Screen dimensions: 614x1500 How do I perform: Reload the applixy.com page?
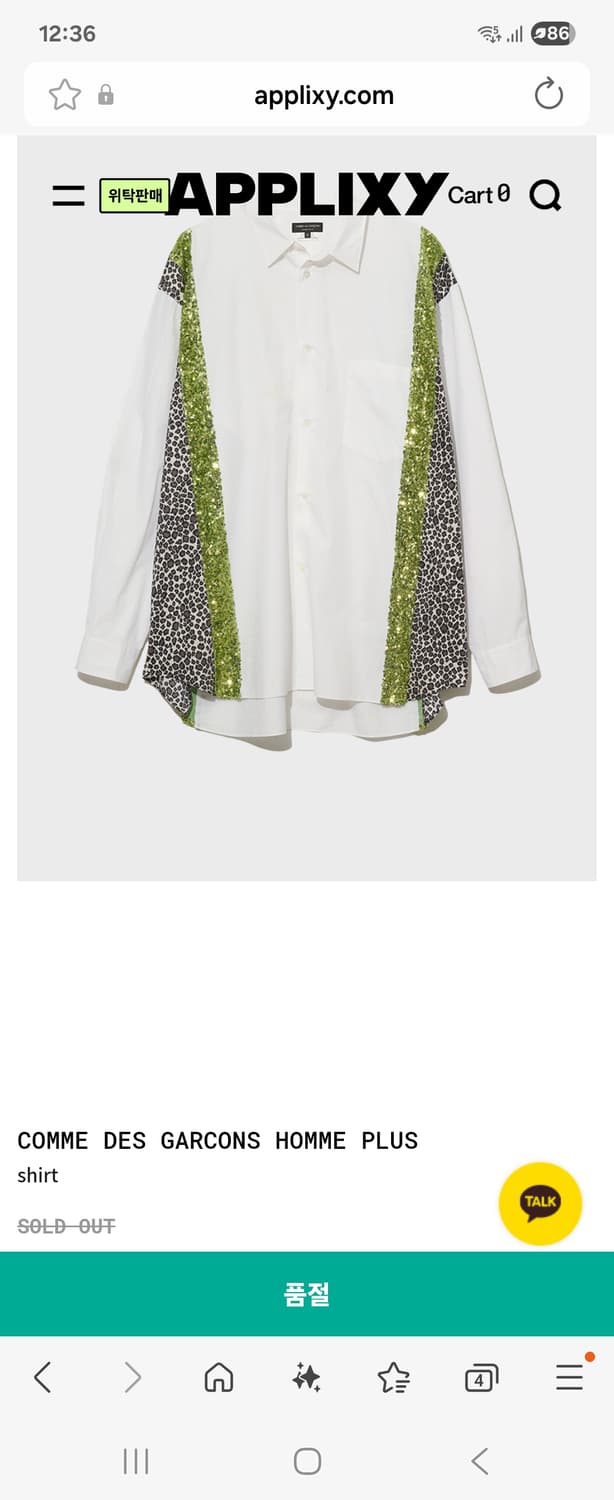[x=549, y=95]
